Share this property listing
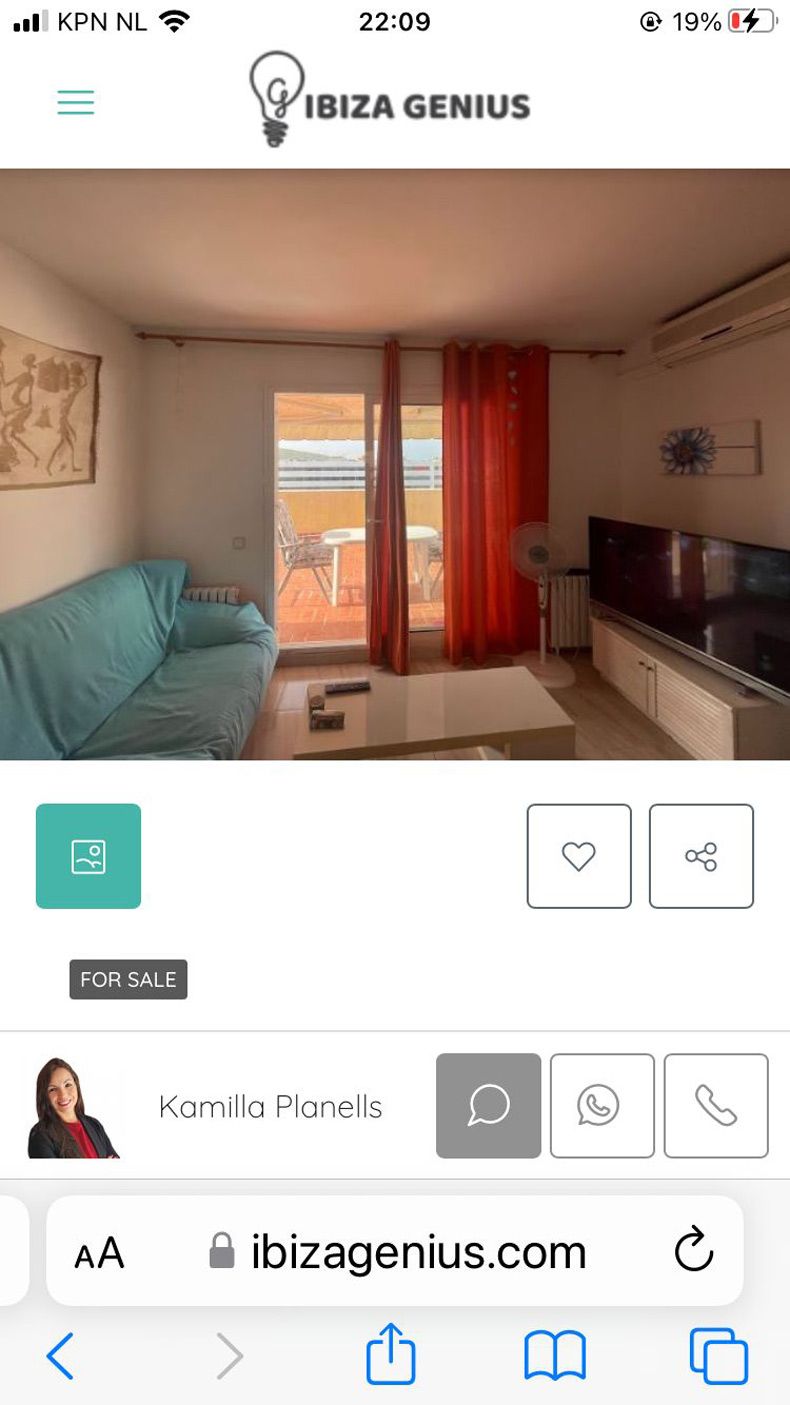The height and width of the screenshot is (1405, 790). [701, 856]
